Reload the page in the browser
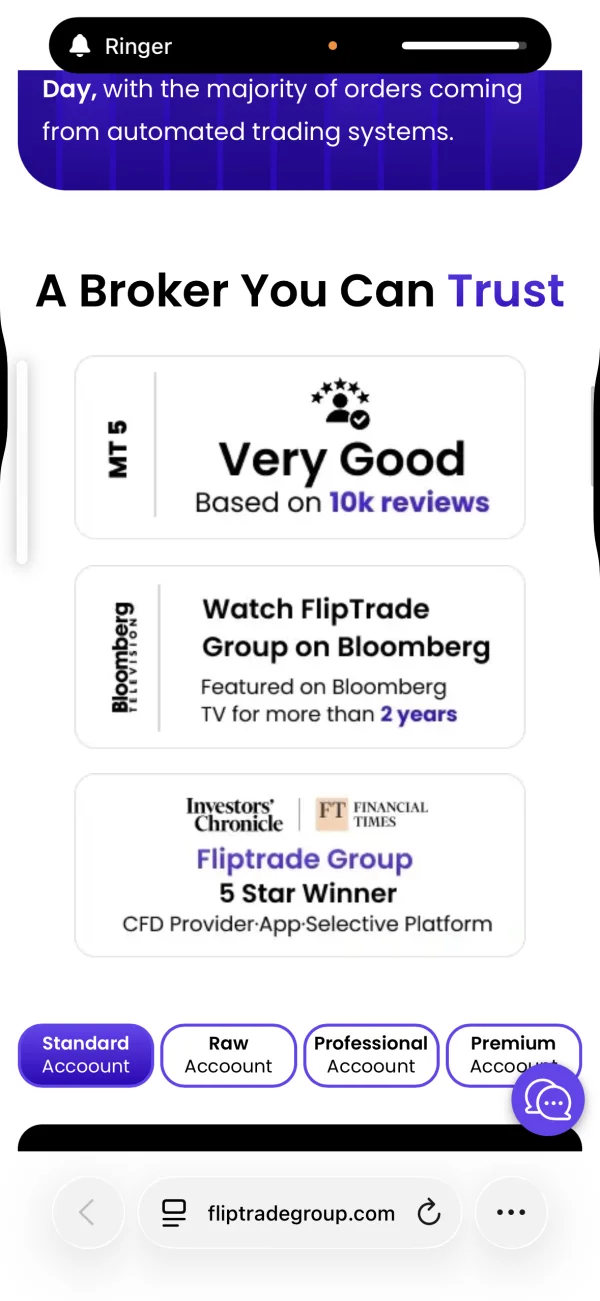The image size is (600, 1301). pyautogui.click(x=428, y=1213)
